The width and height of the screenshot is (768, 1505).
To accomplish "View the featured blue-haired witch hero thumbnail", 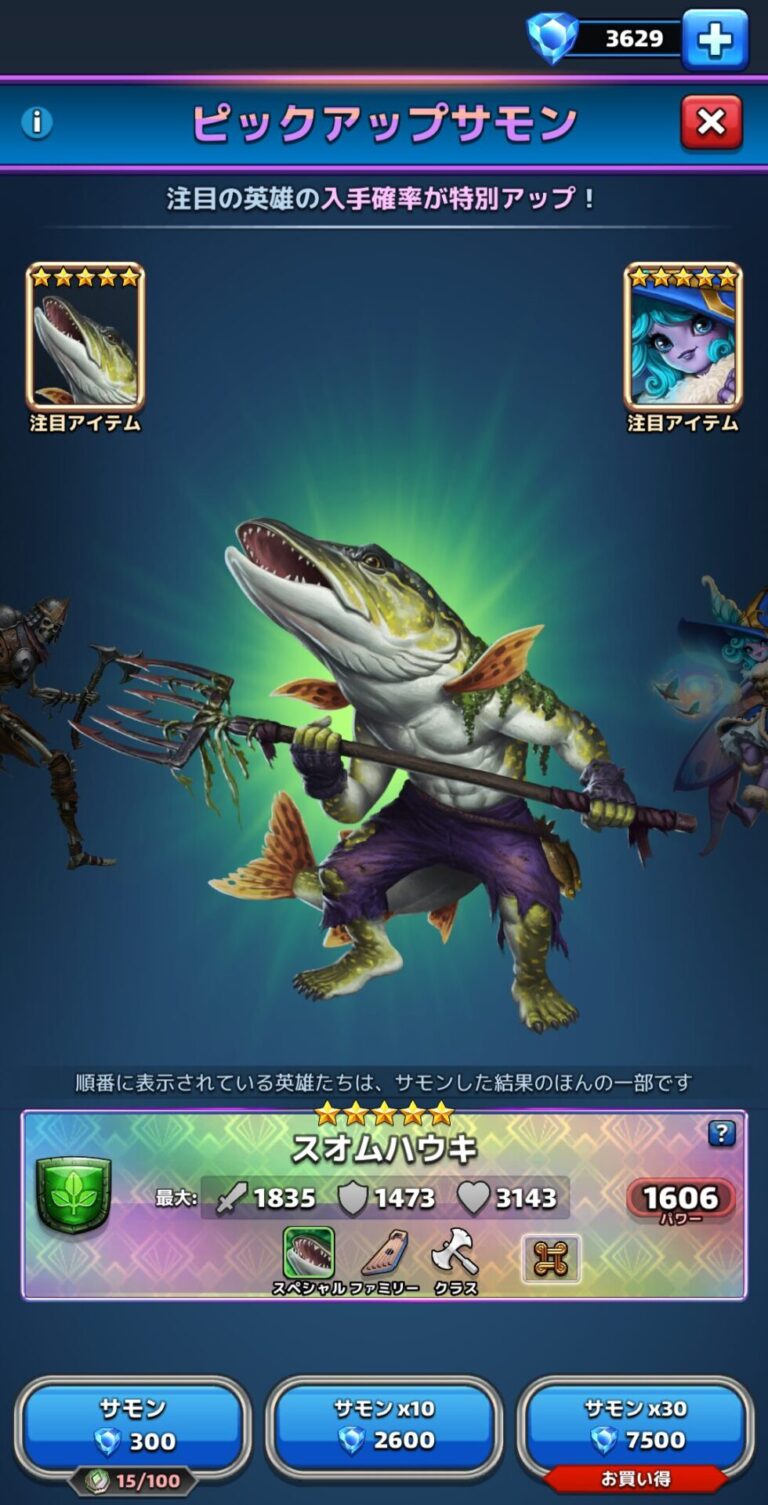I will pos(683,338).
